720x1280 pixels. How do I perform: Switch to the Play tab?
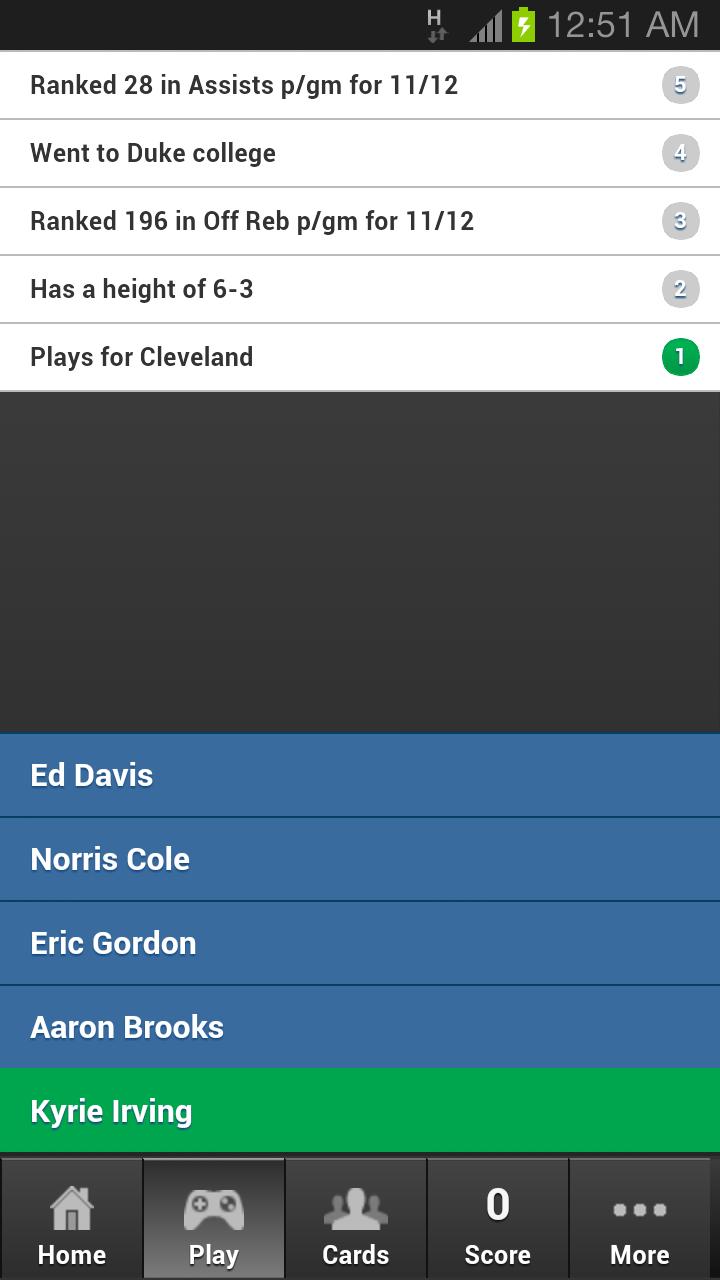coord(214,1220)
